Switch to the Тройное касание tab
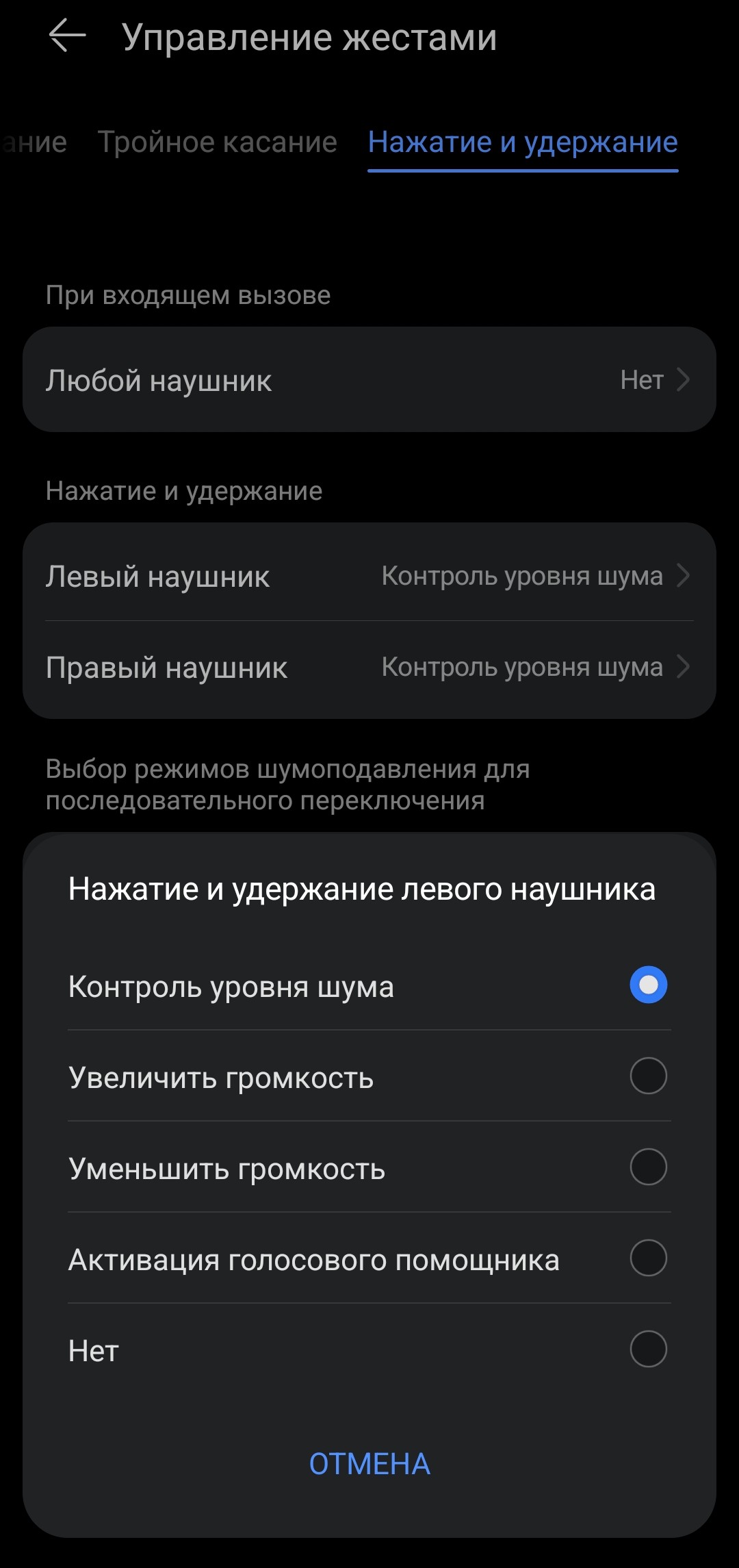This screenshot has height=1568, width=739. 217,142
